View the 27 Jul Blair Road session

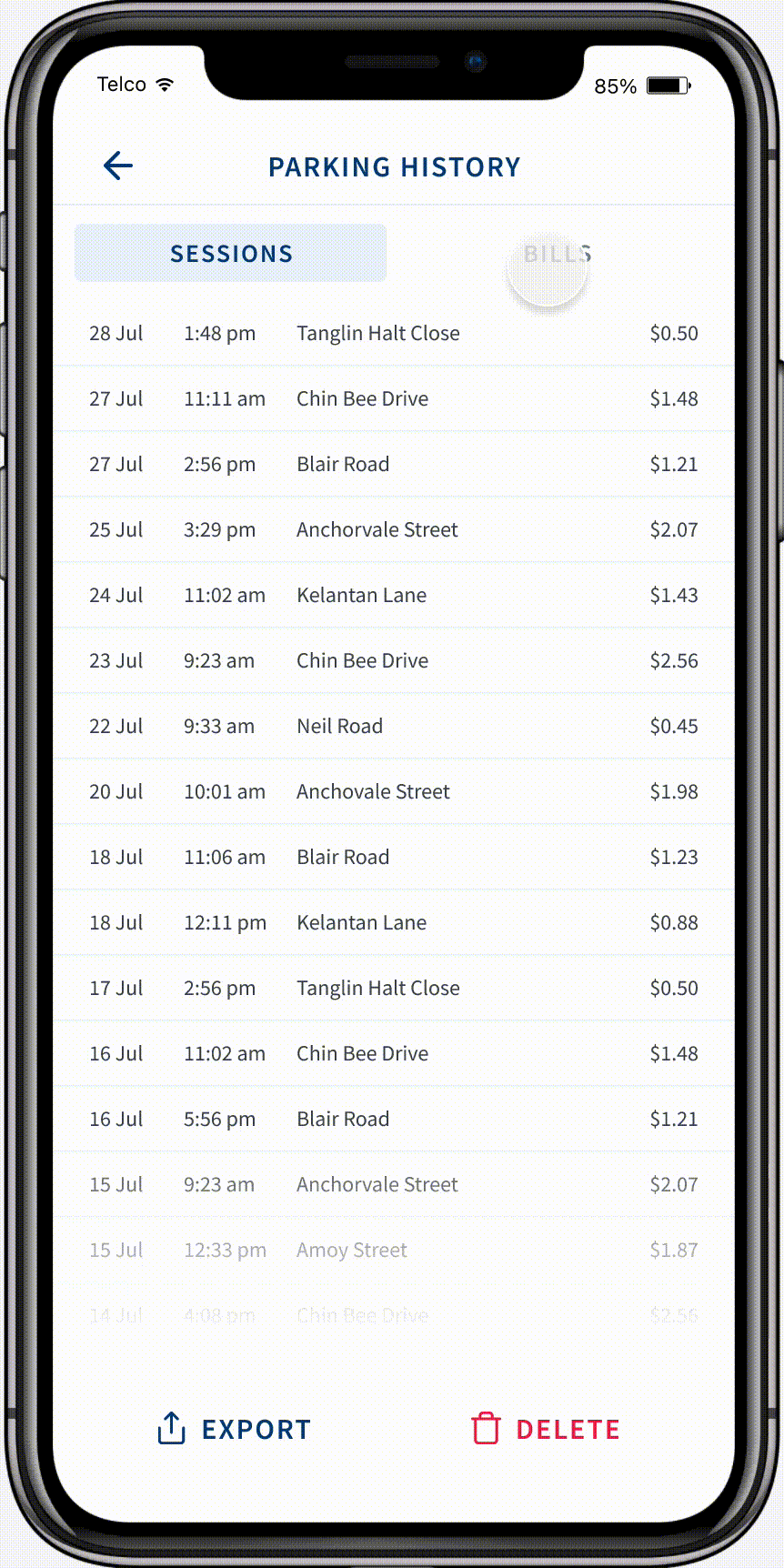393,465
